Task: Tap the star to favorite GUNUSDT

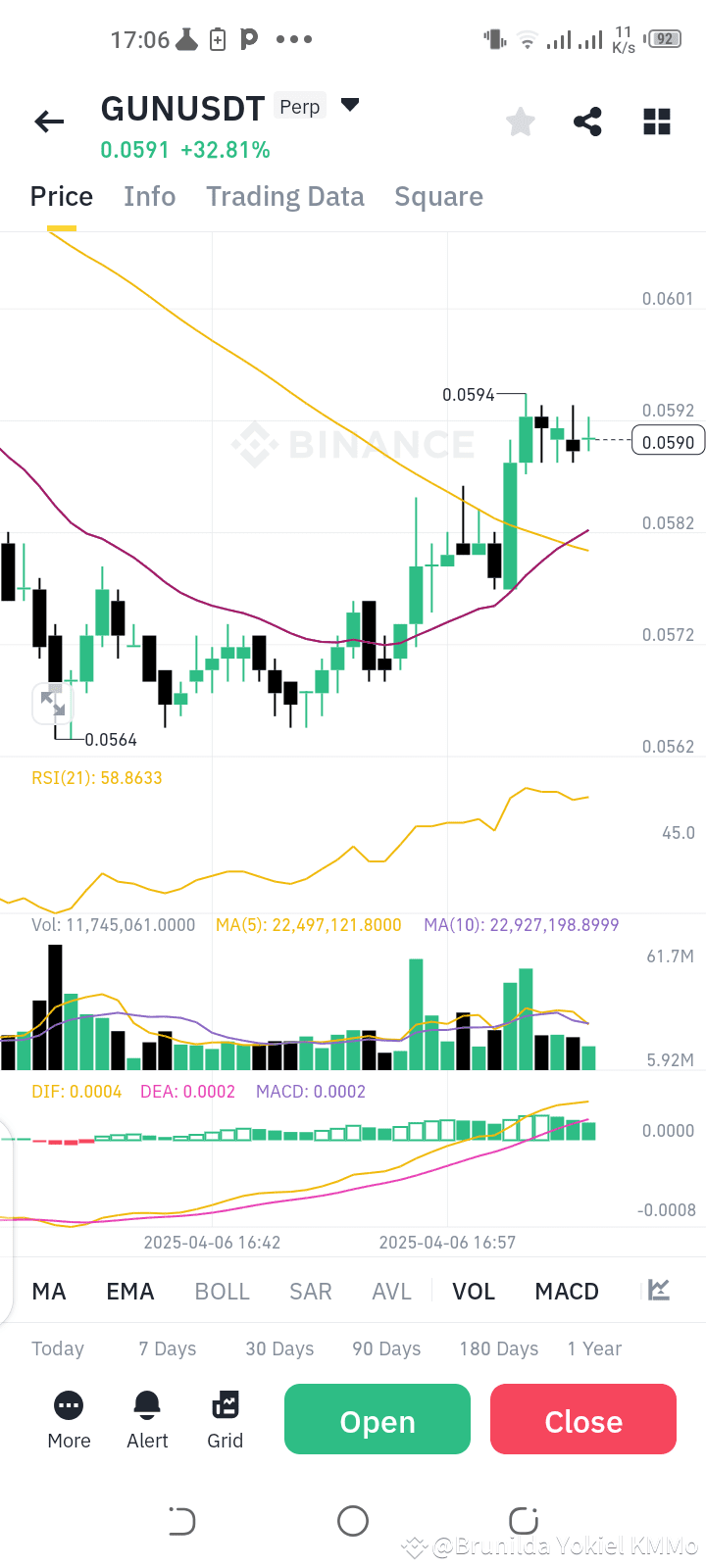Action: click(x=520, y=121)
